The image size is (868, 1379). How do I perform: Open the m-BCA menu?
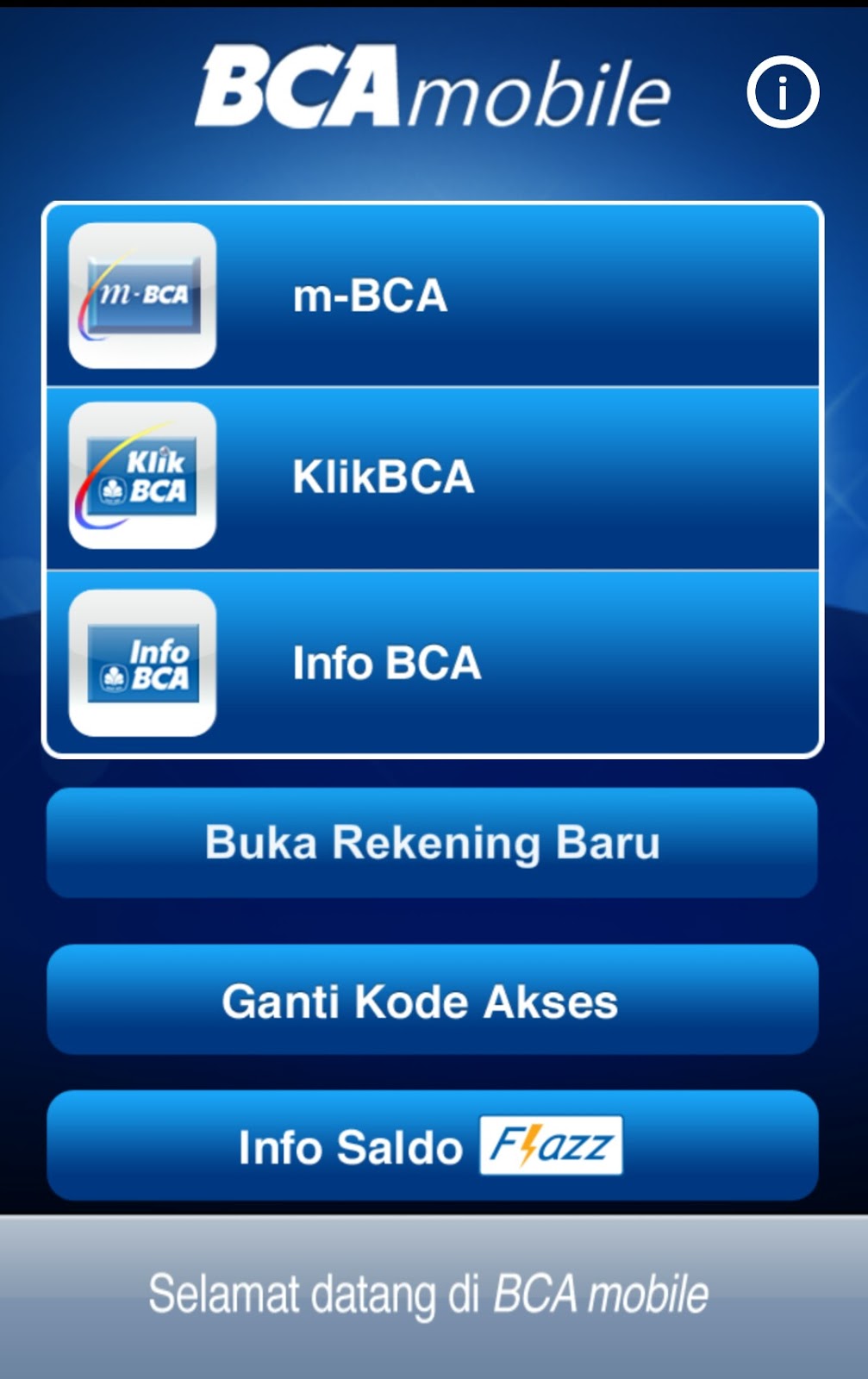coord(433,296)
